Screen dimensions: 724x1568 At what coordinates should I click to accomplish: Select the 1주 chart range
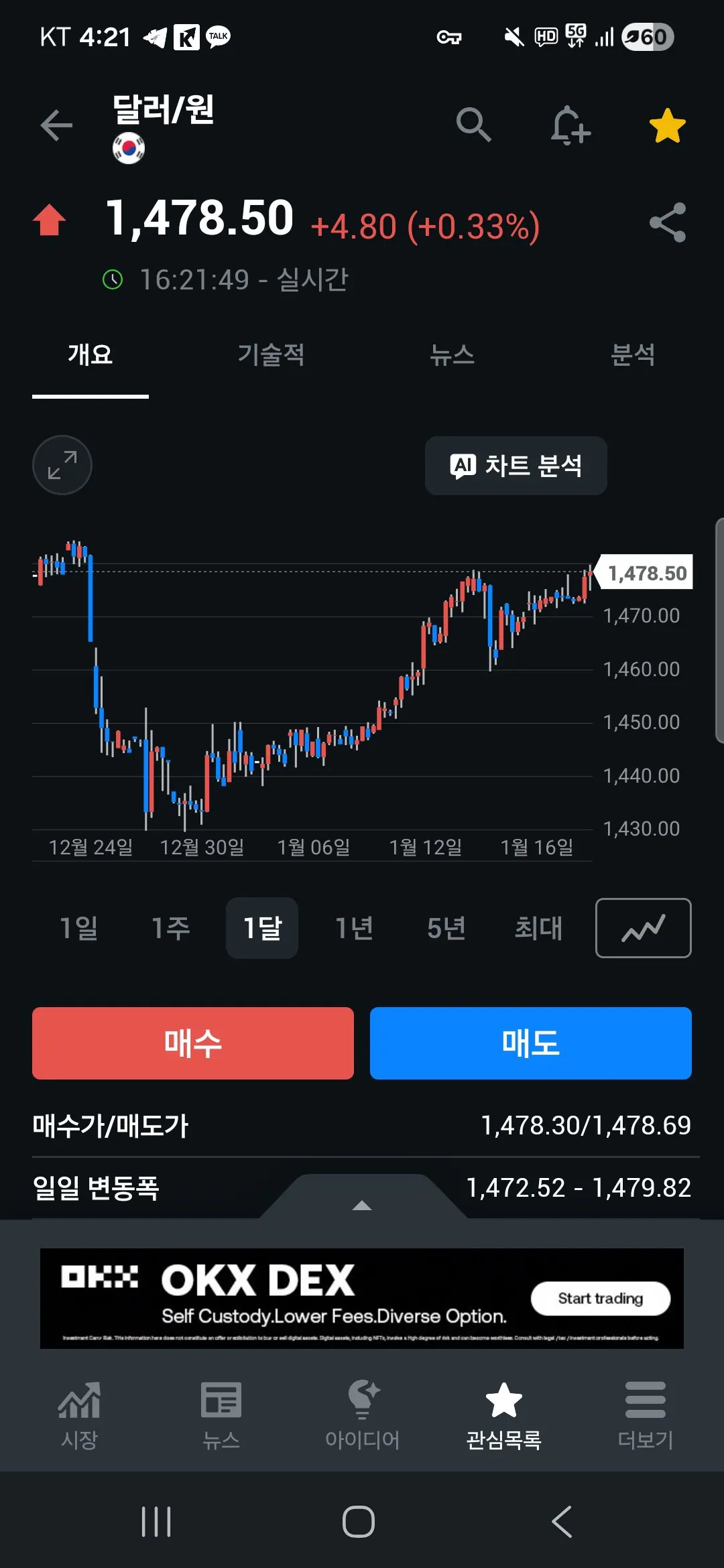171,928
